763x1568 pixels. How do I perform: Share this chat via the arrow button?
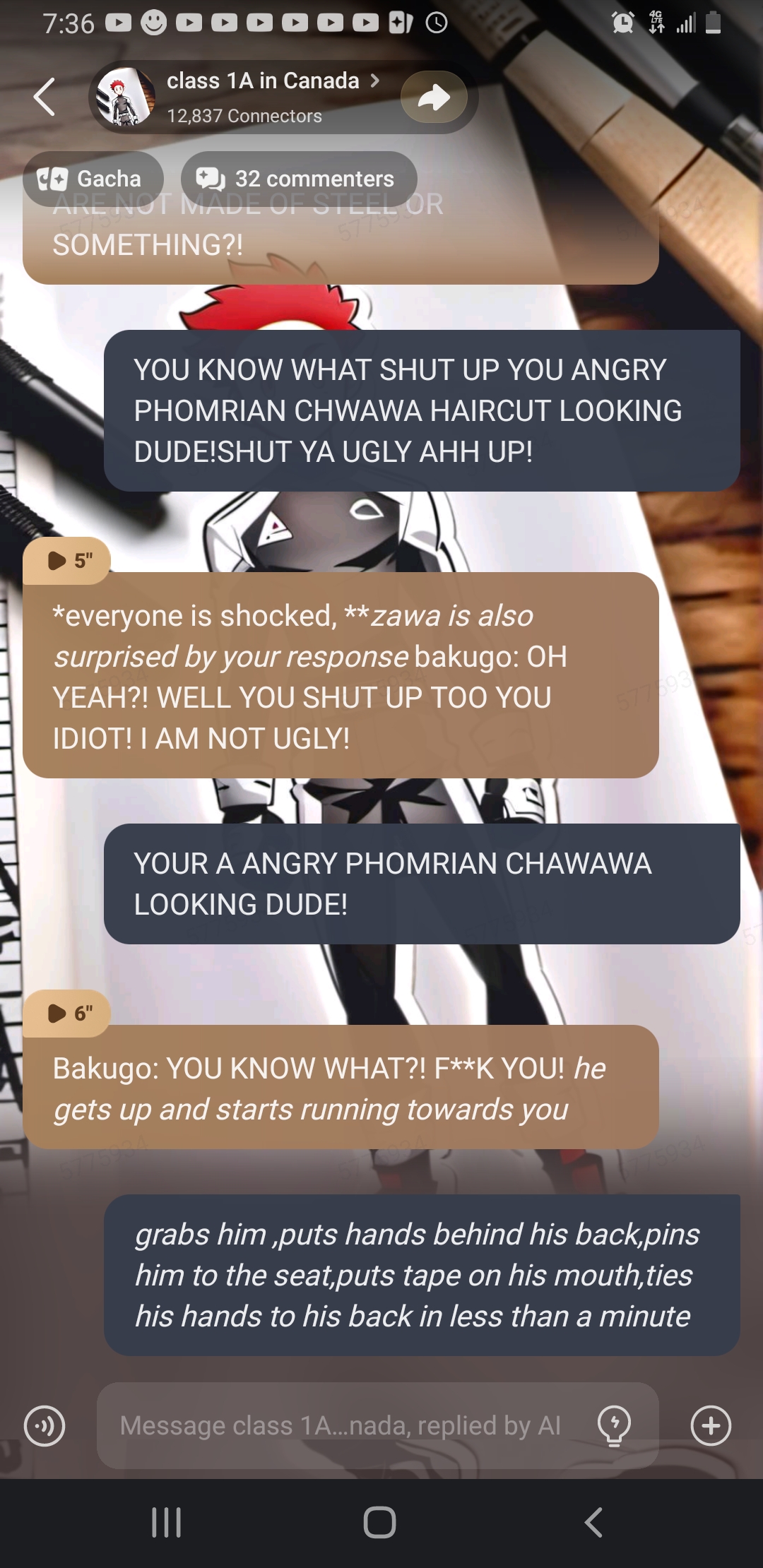point(434,97)
